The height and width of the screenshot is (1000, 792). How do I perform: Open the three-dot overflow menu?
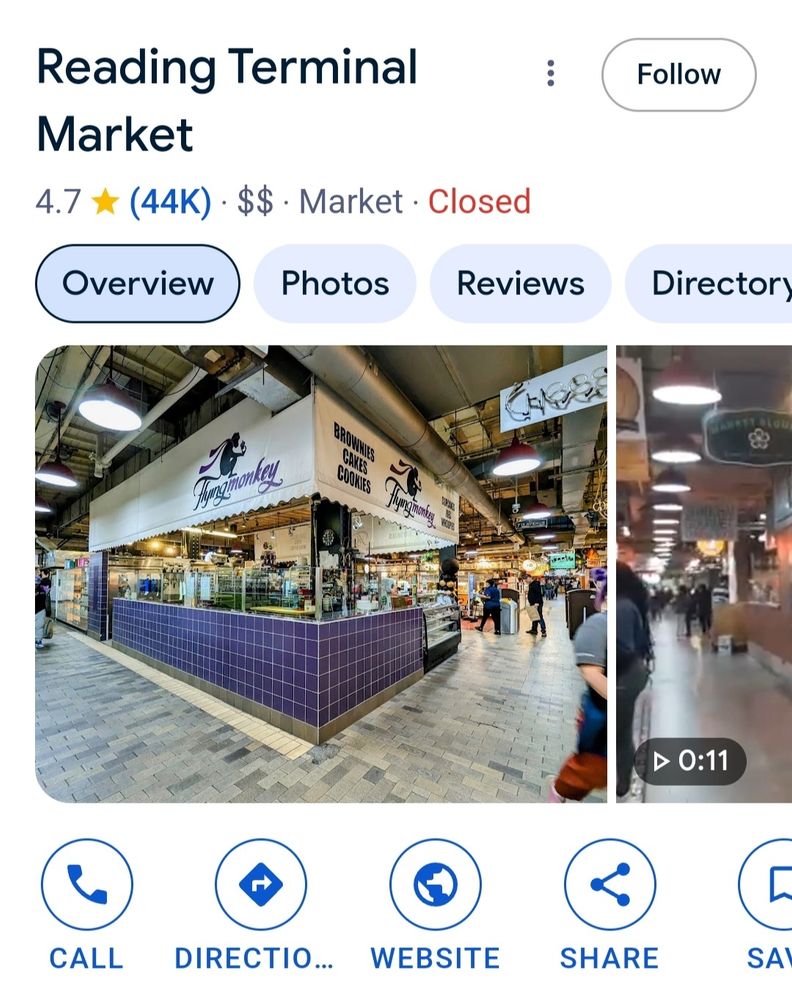550,73
